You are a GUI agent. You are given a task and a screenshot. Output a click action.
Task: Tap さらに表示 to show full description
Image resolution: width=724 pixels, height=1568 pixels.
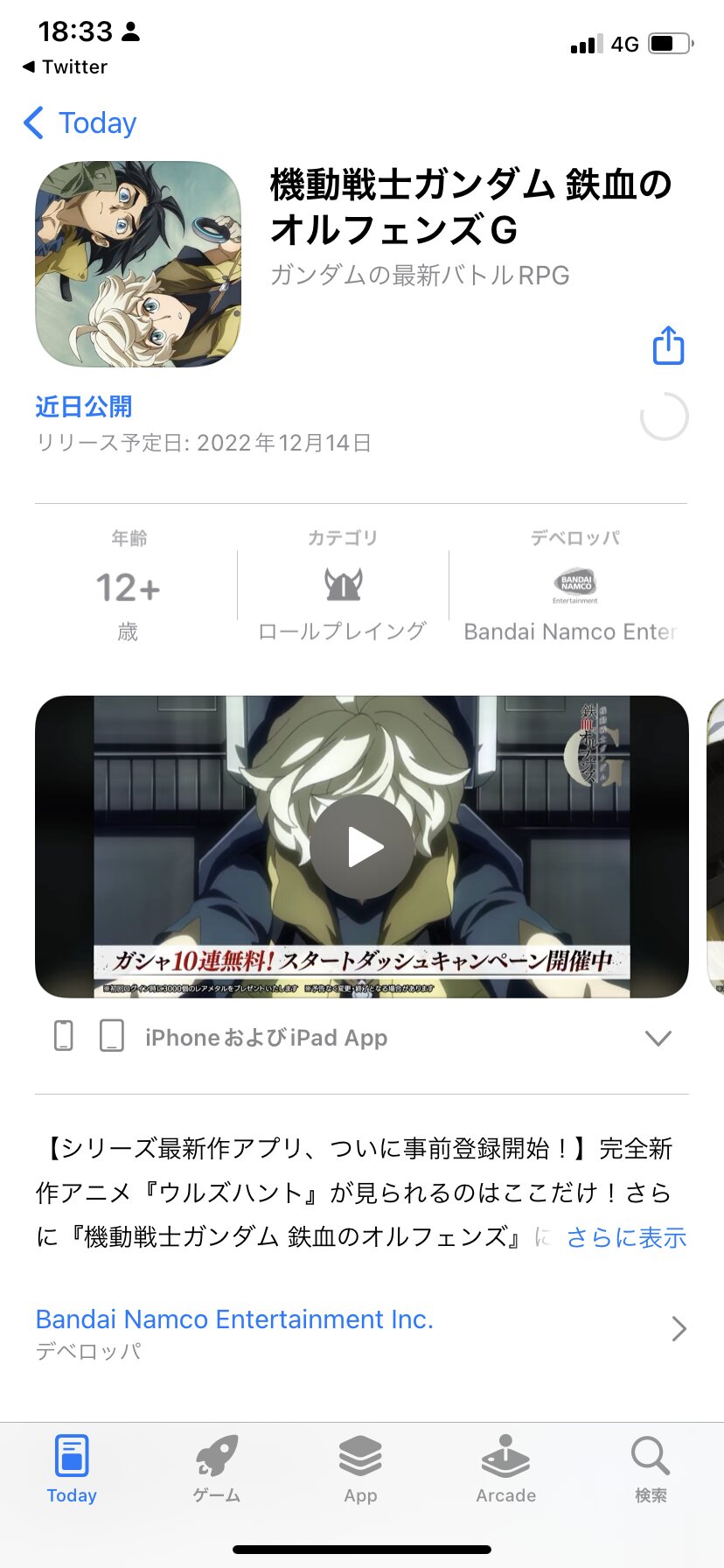click(x=626, y=1237)
